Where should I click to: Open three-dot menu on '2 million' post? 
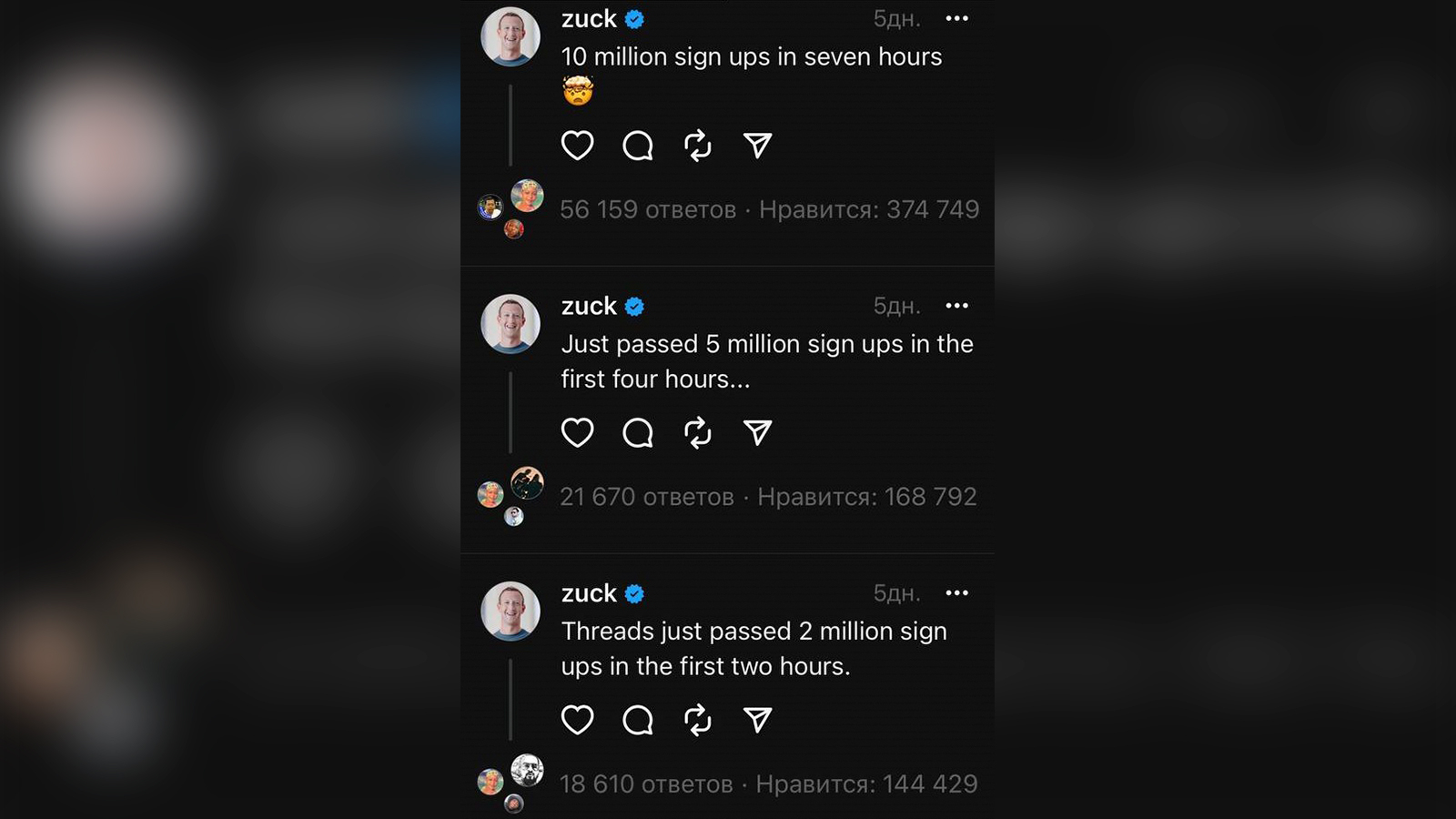coord(956,593)
